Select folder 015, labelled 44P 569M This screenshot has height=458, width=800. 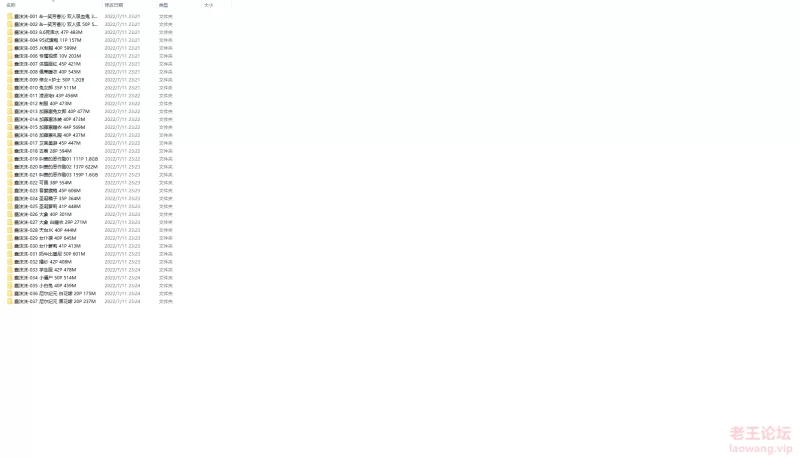(50, 127)
